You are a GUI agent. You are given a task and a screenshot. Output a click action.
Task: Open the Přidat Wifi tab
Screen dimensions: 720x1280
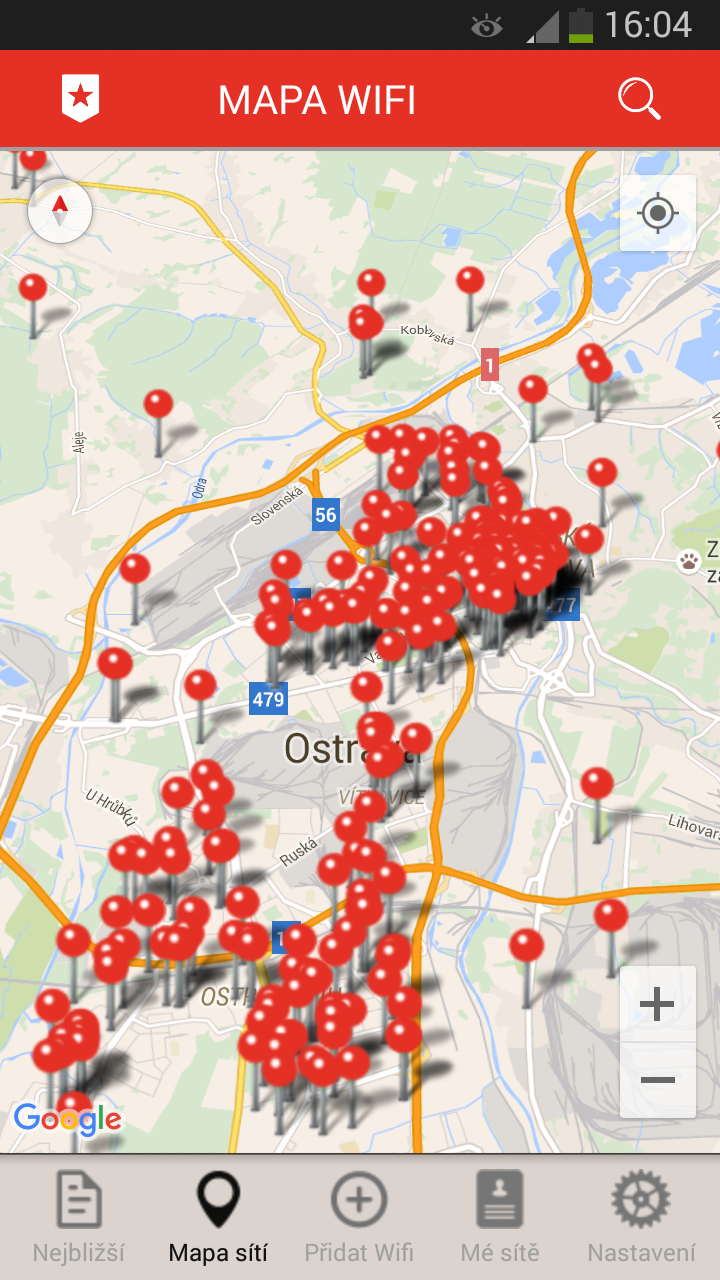[x=359, y=1217]
